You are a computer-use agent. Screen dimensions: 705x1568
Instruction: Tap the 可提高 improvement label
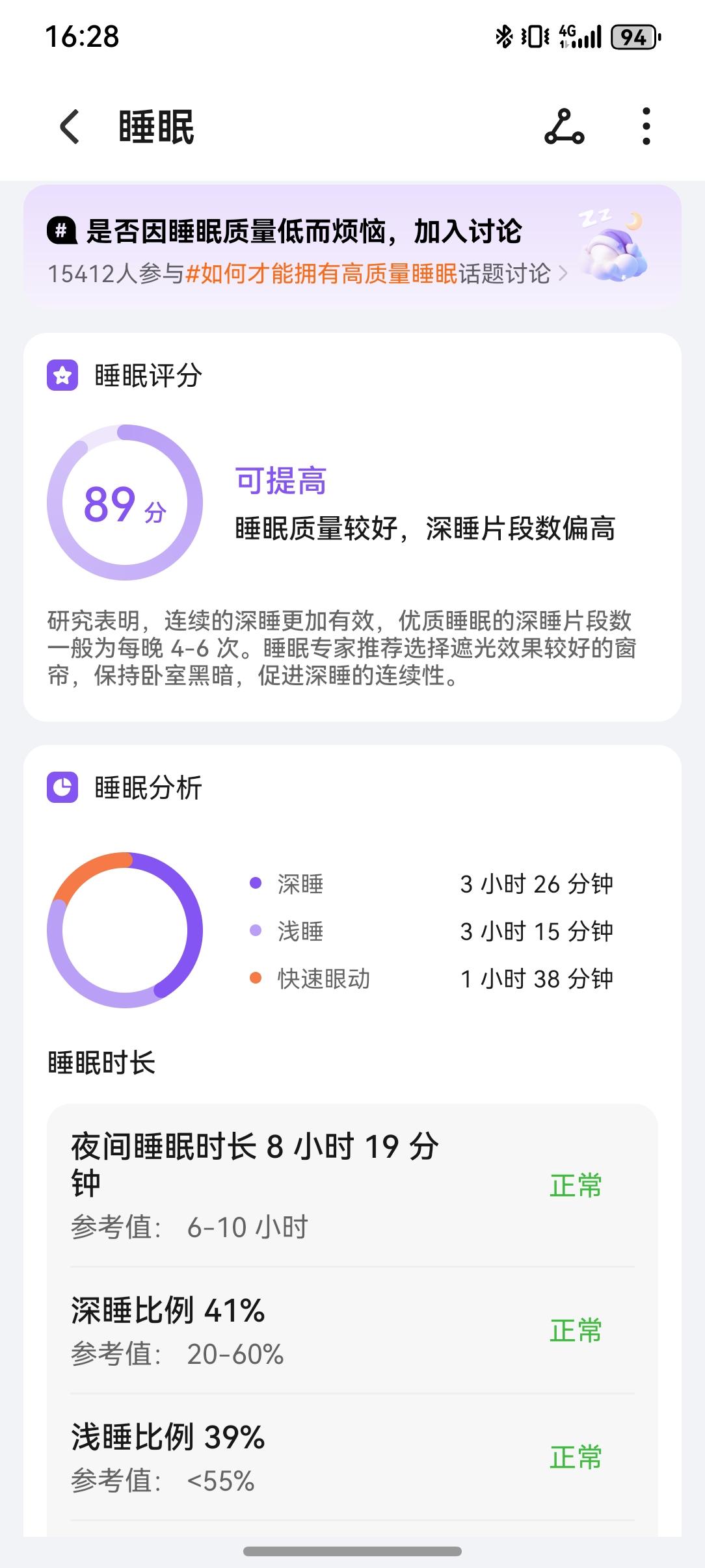[x=281, y=481]
